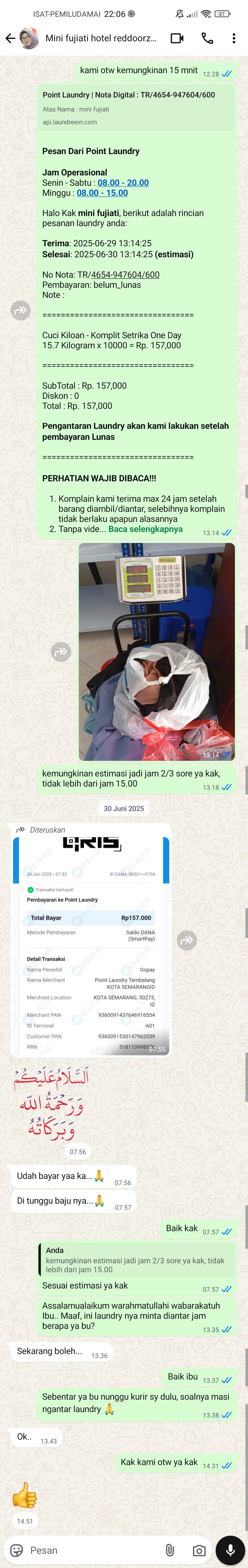Open the laundry scale photo

click(157, 651)
